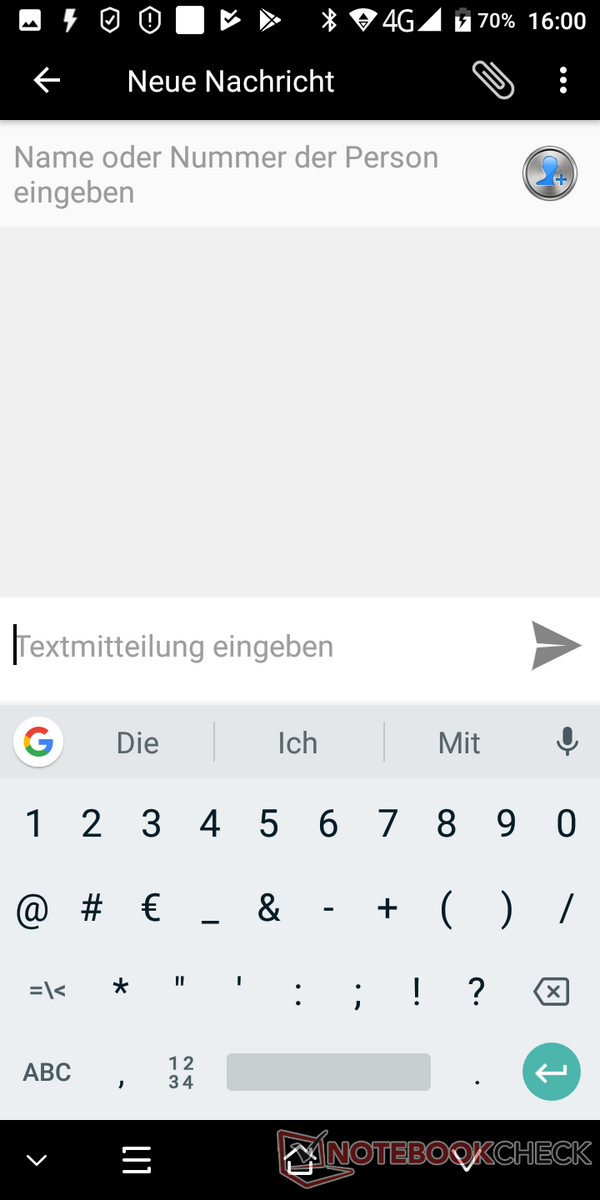The width and height of the screenshot is (600, 1200).
Task: Hide the keyboard with the down arrow
Action: pyautogui.click(x=37, y=1160)
